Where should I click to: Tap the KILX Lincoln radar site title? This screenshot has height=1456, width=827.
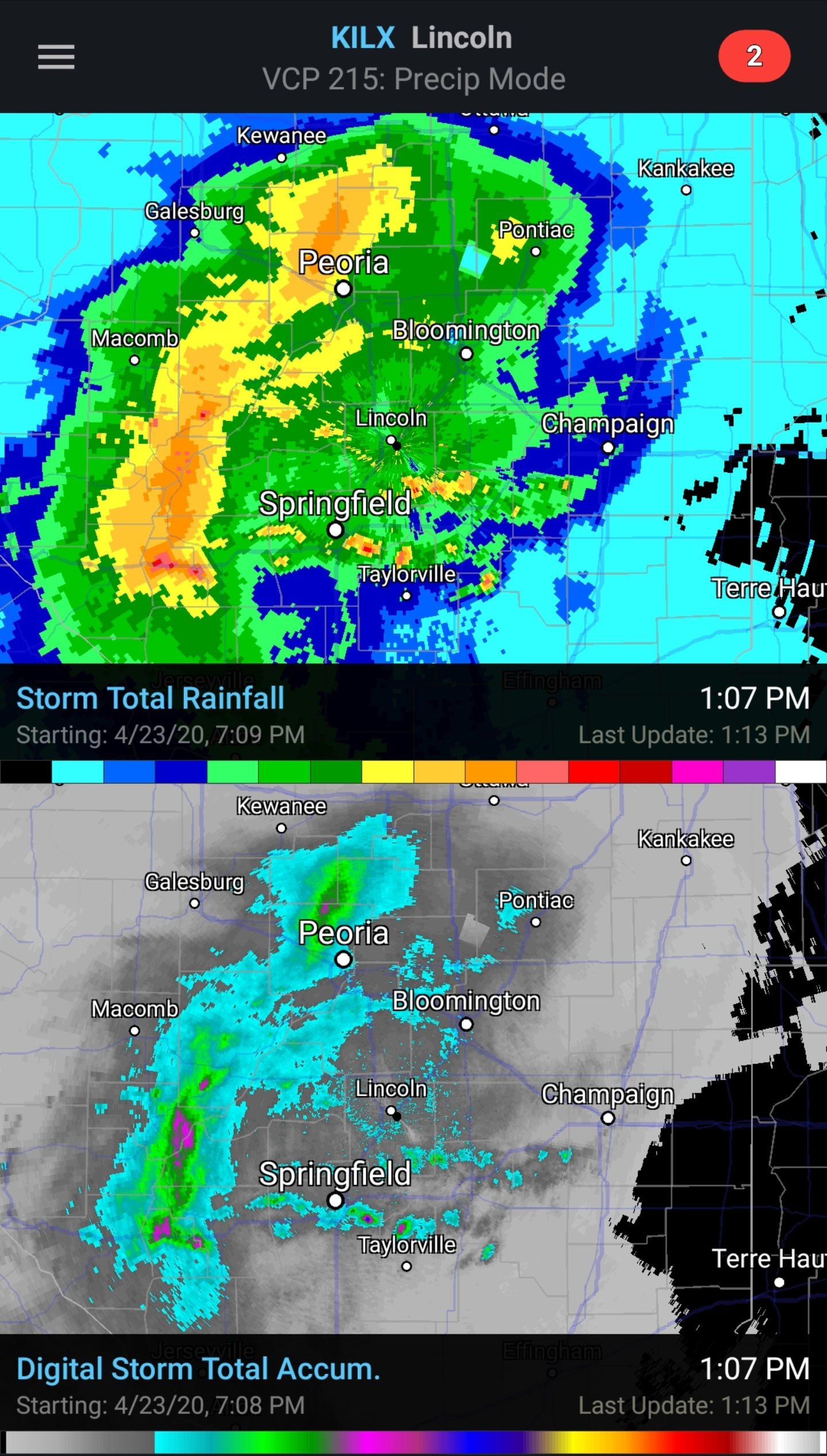421,38
